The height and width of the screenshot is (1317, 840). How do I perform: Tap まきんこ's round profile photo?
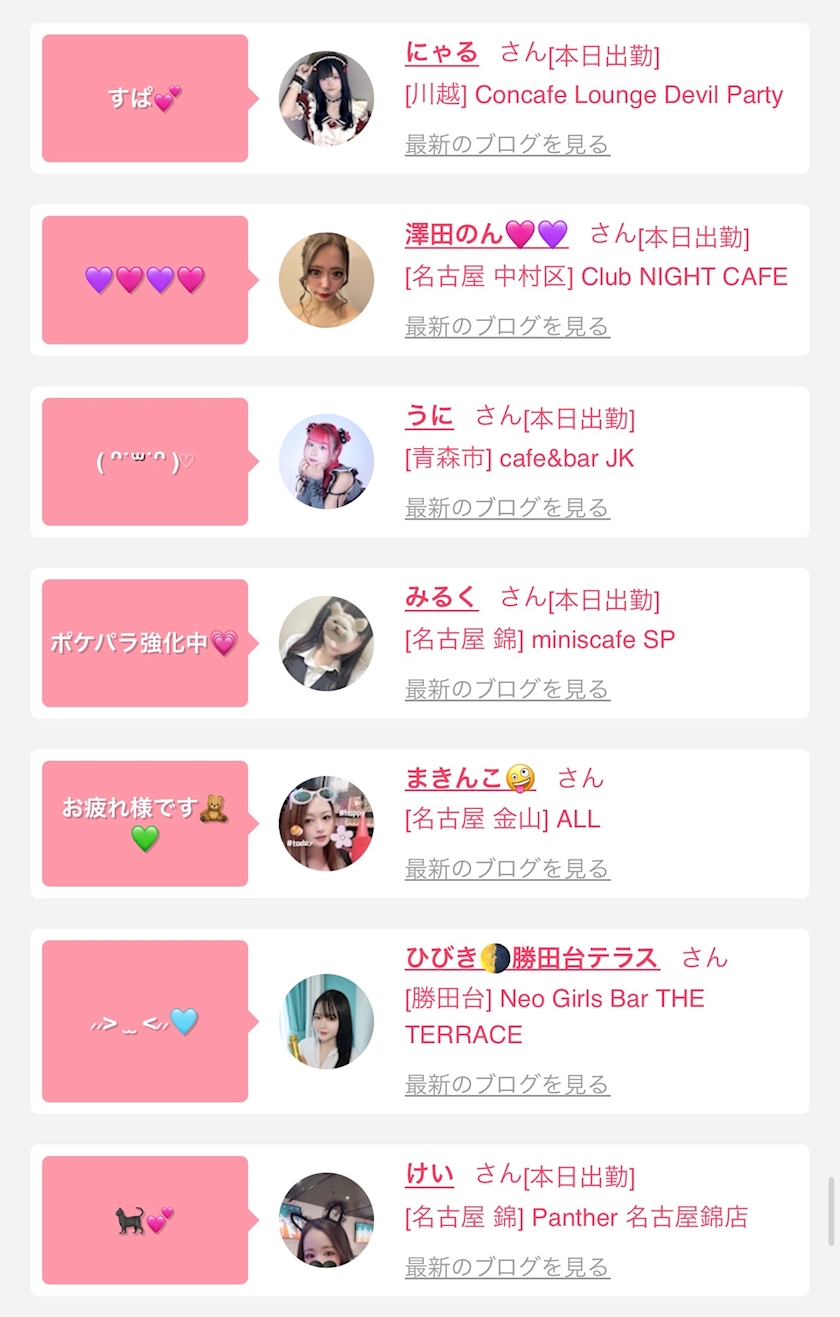tap(326, 824)
